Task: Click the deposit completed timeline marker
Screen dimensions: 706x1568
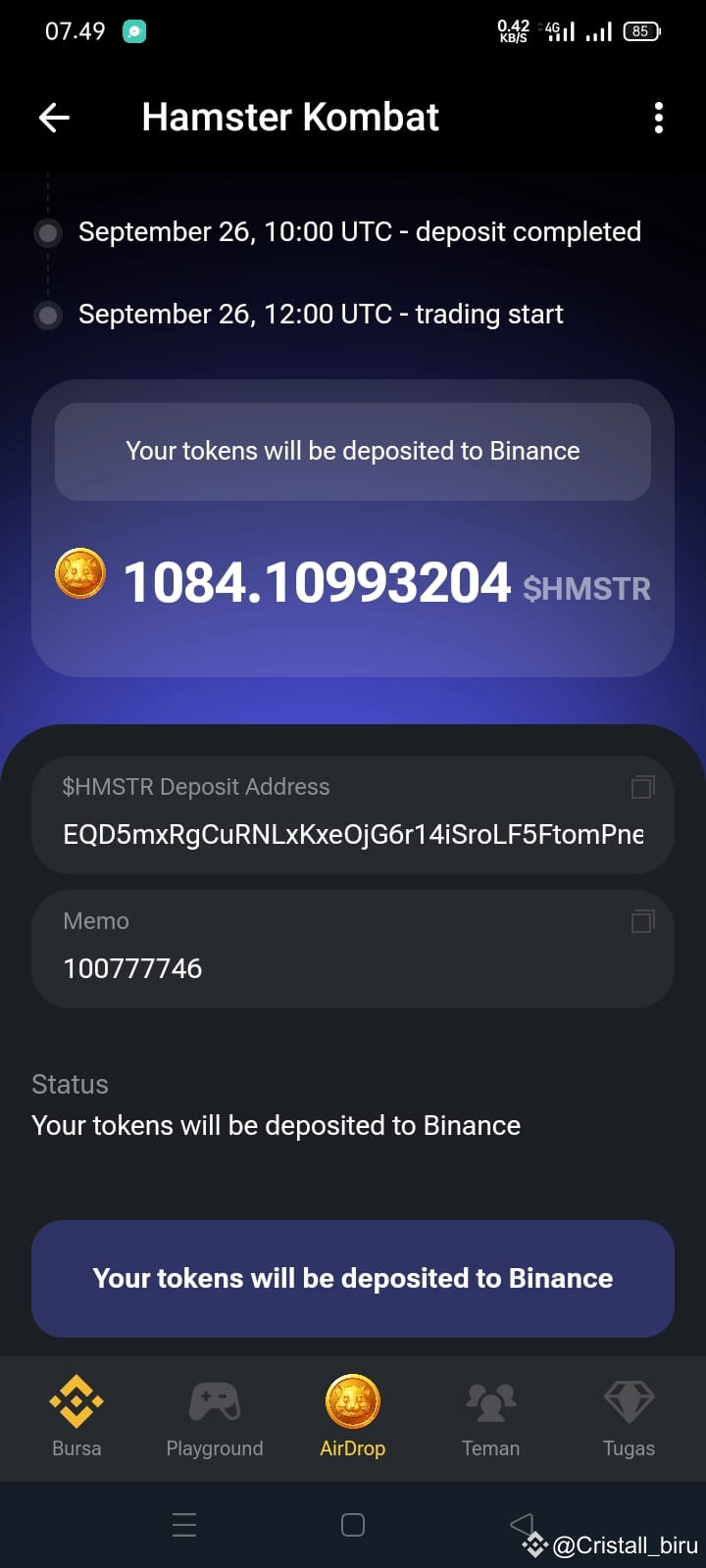Action: (48, 232)
